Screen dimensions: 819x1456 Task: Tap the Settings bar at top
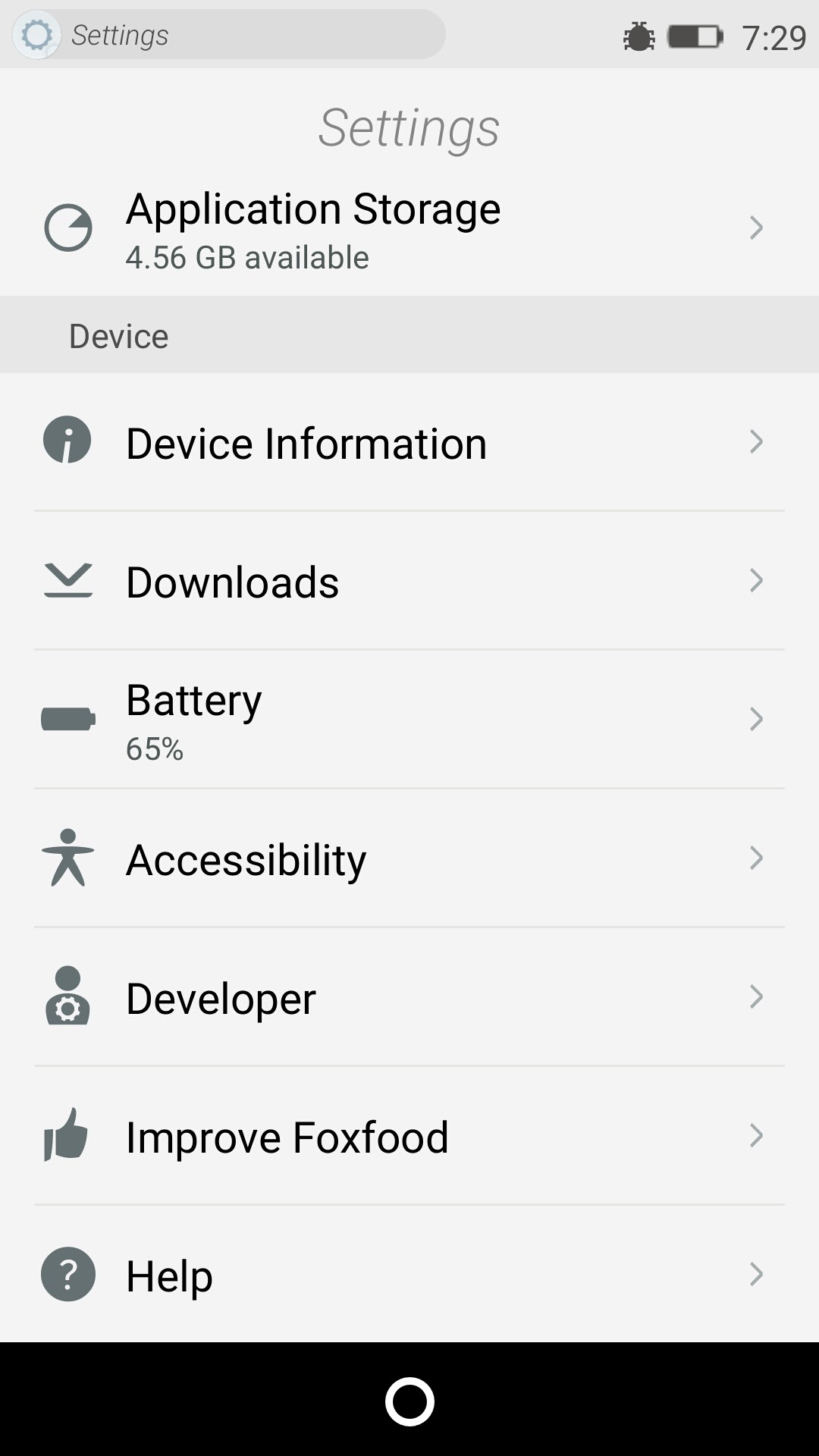click(227, 35)
